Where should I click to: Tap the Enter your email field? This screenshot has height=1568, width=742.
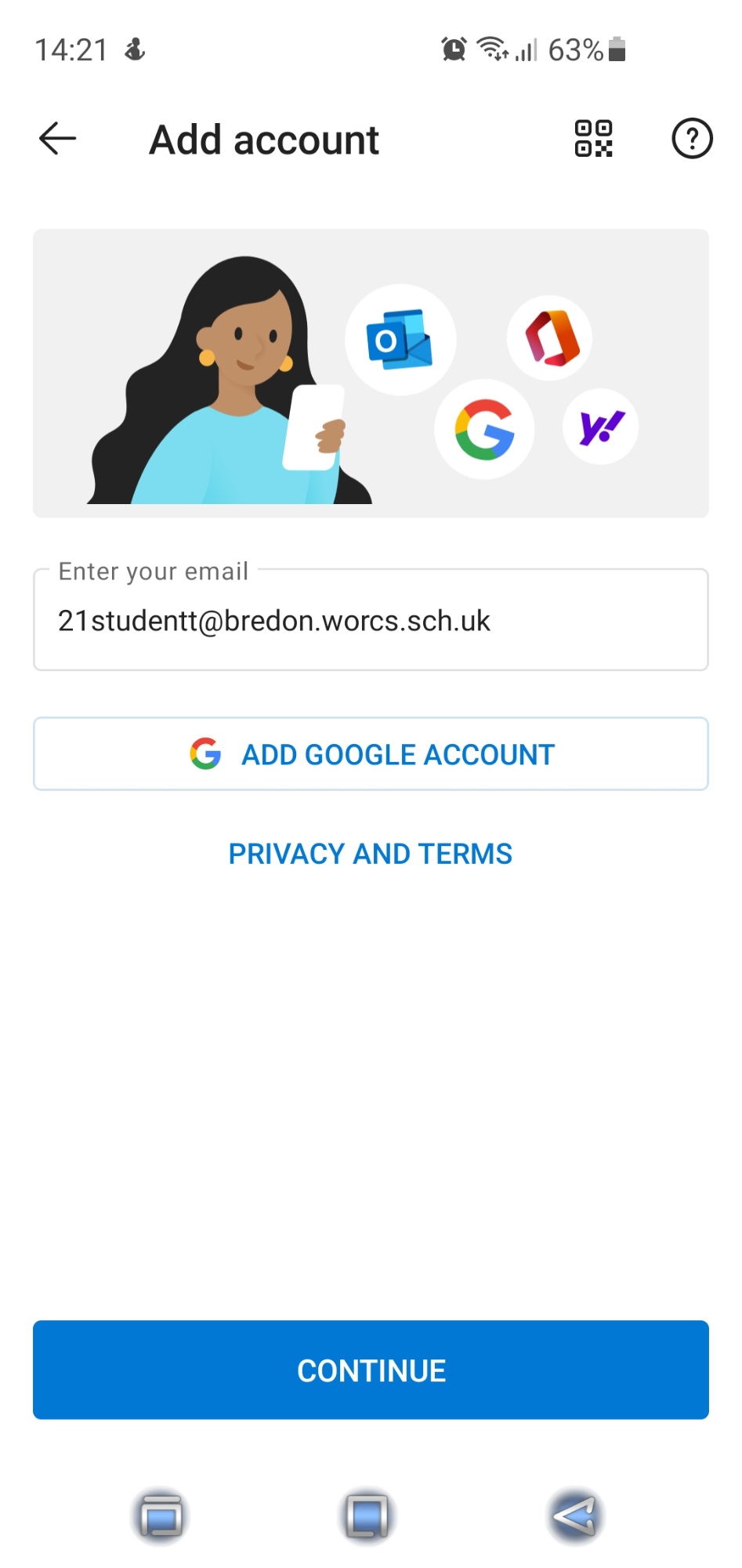click(x=371, y=619)
